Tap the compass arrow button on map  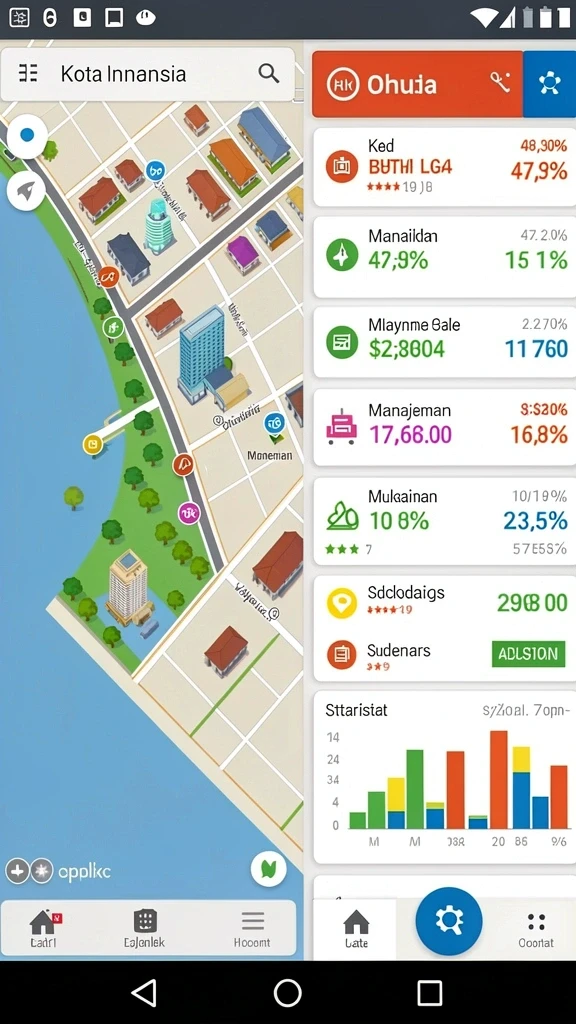26,191
